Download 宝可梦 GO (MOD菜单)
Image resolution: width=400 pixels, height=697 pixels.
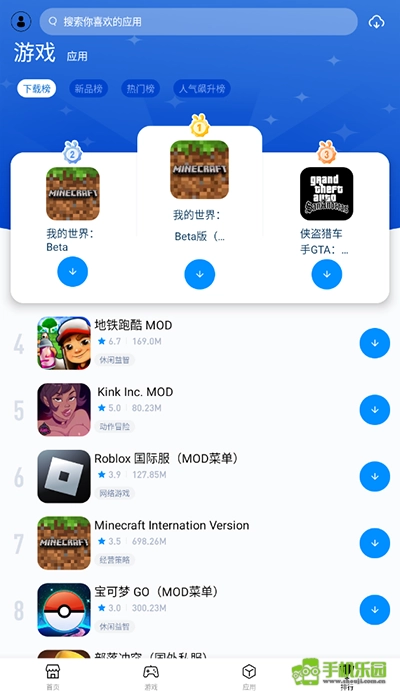375,610
